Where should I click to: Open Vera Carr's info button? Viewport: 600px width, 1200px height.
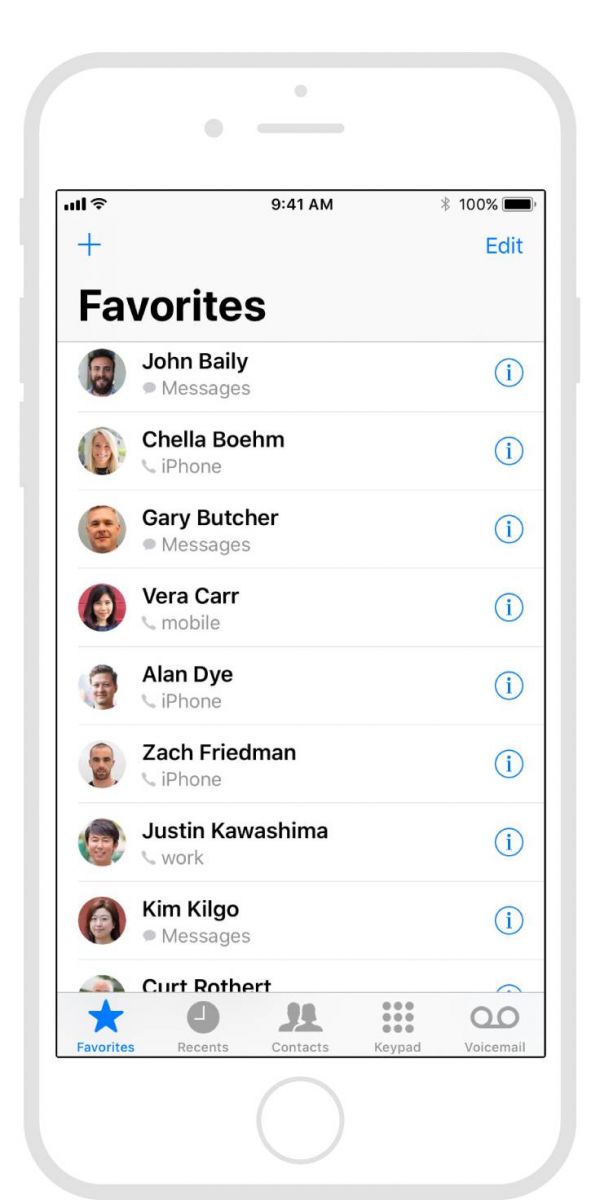pyautogui.click(x=509, y=607)
